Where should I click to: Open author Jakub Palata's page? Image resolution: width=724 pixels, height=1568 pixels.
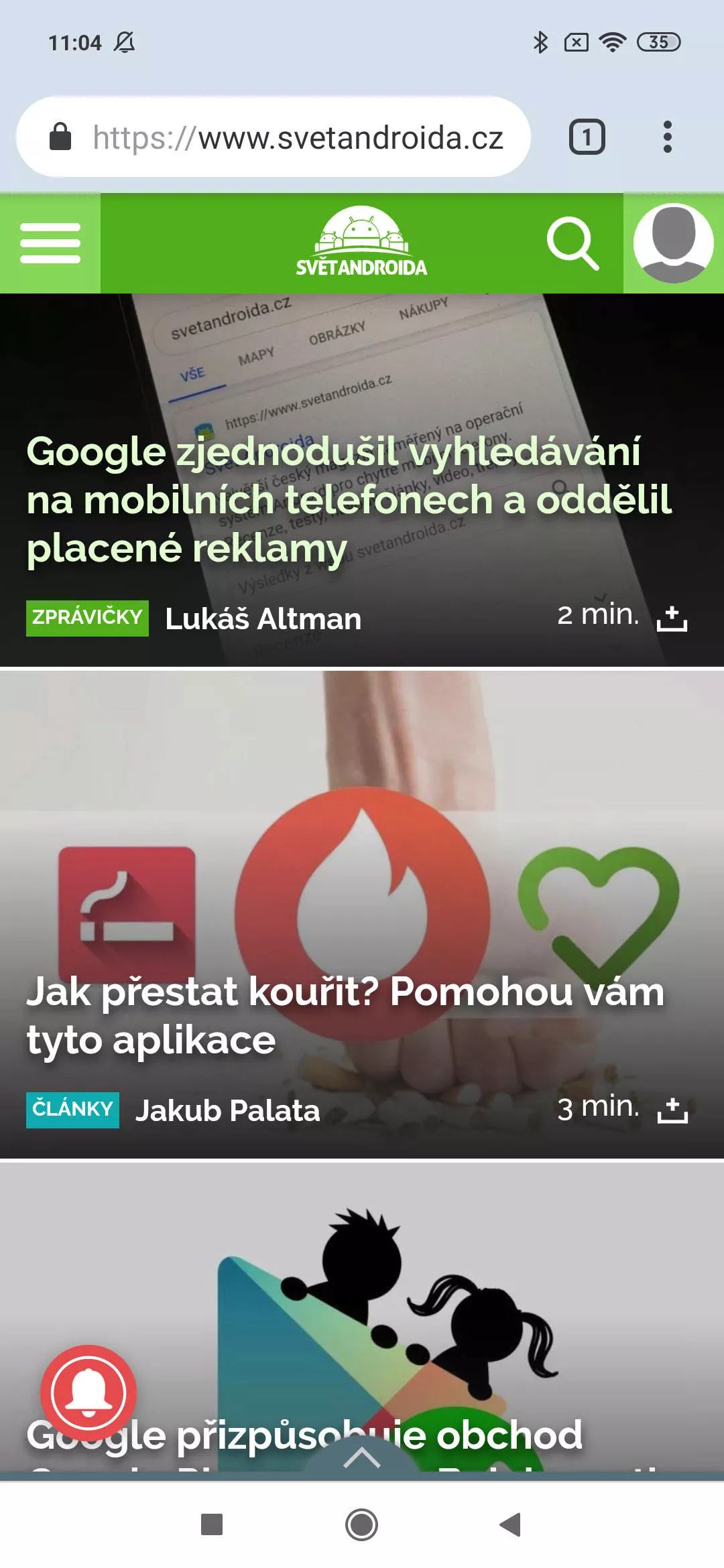pos(228,1110)
